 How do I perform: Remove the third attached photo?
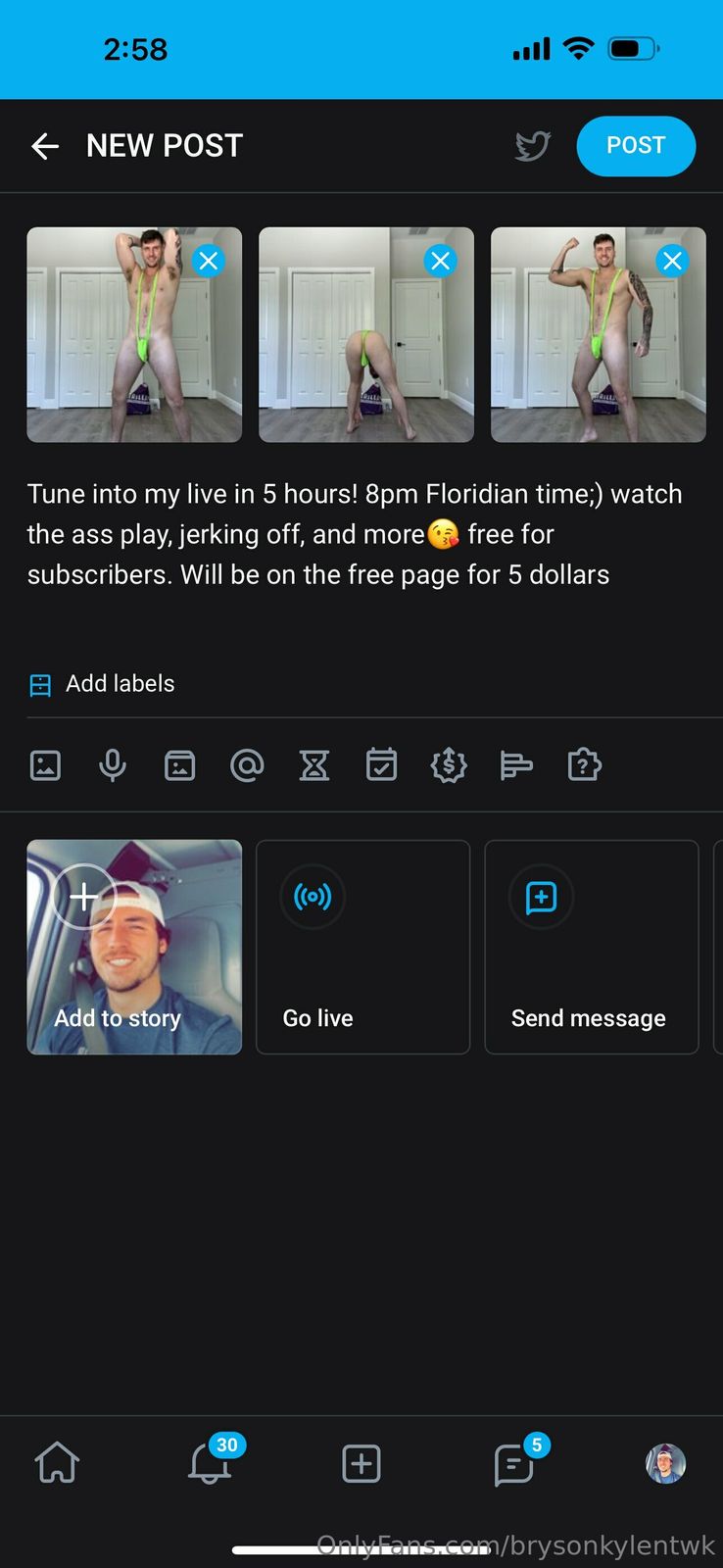pyautogui.click(x=672, y=261)
